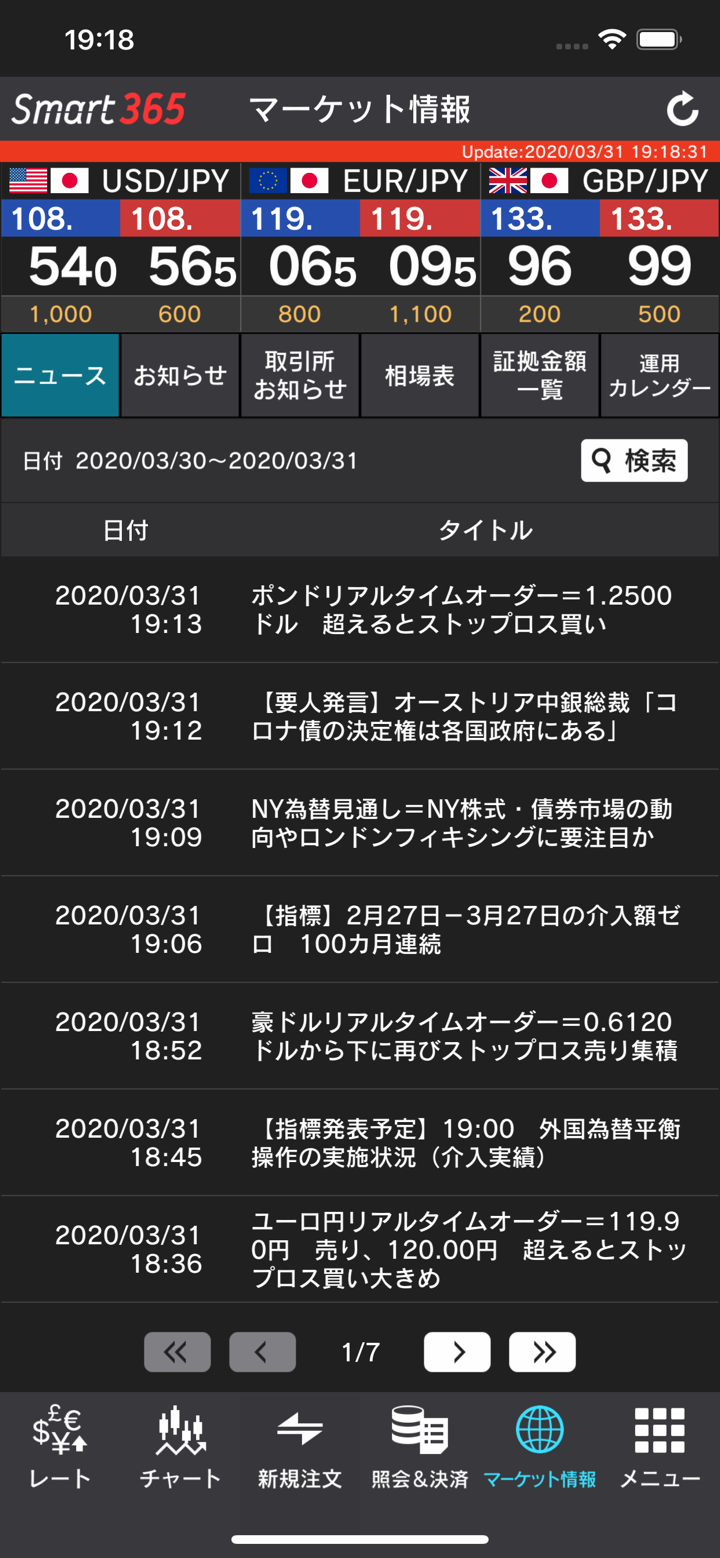Open the 証拠金額一覧 tab

(540, 375)
